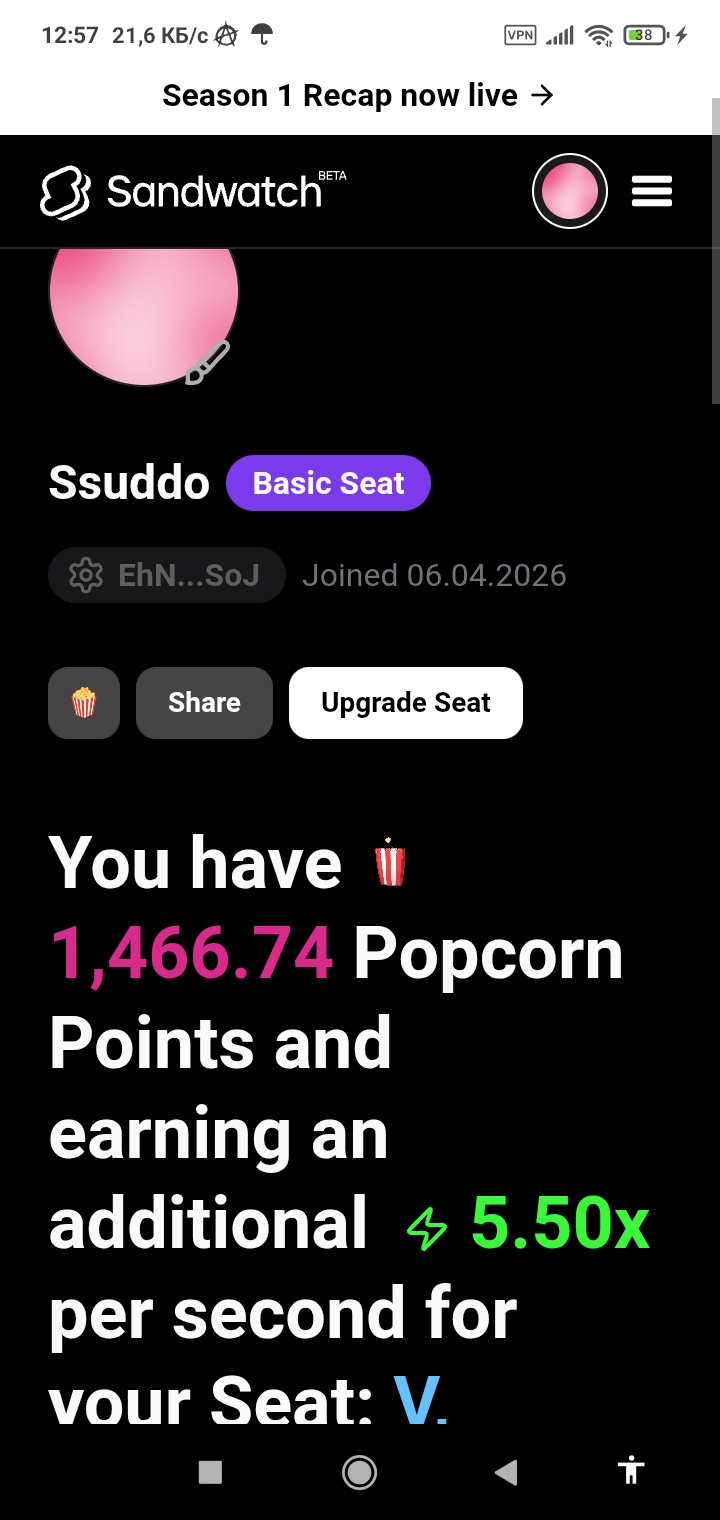Edit profile picture with brush icon

click(x=208, y=362)
